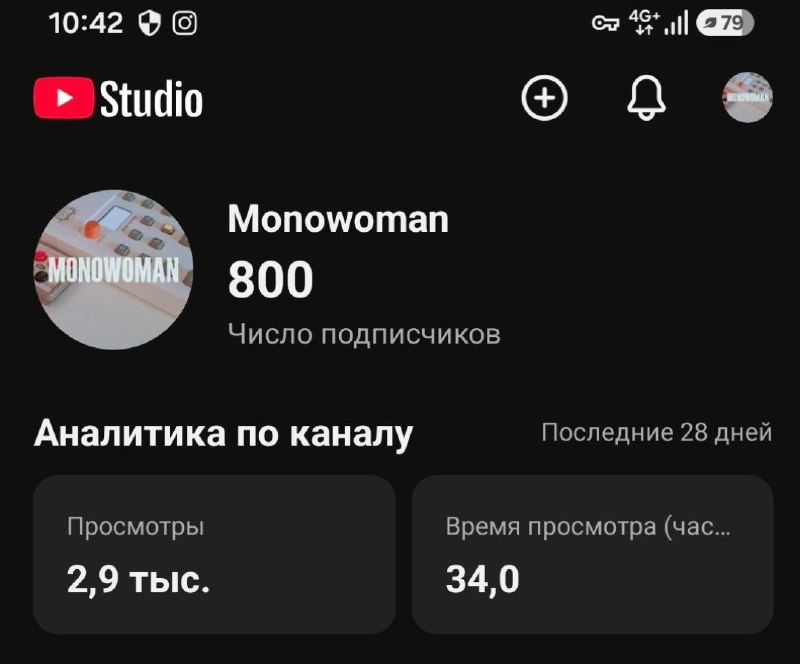Viewport: 800px width, 664px height.
Task: Open the Просмотры analytics card
Action: point(214,555)
